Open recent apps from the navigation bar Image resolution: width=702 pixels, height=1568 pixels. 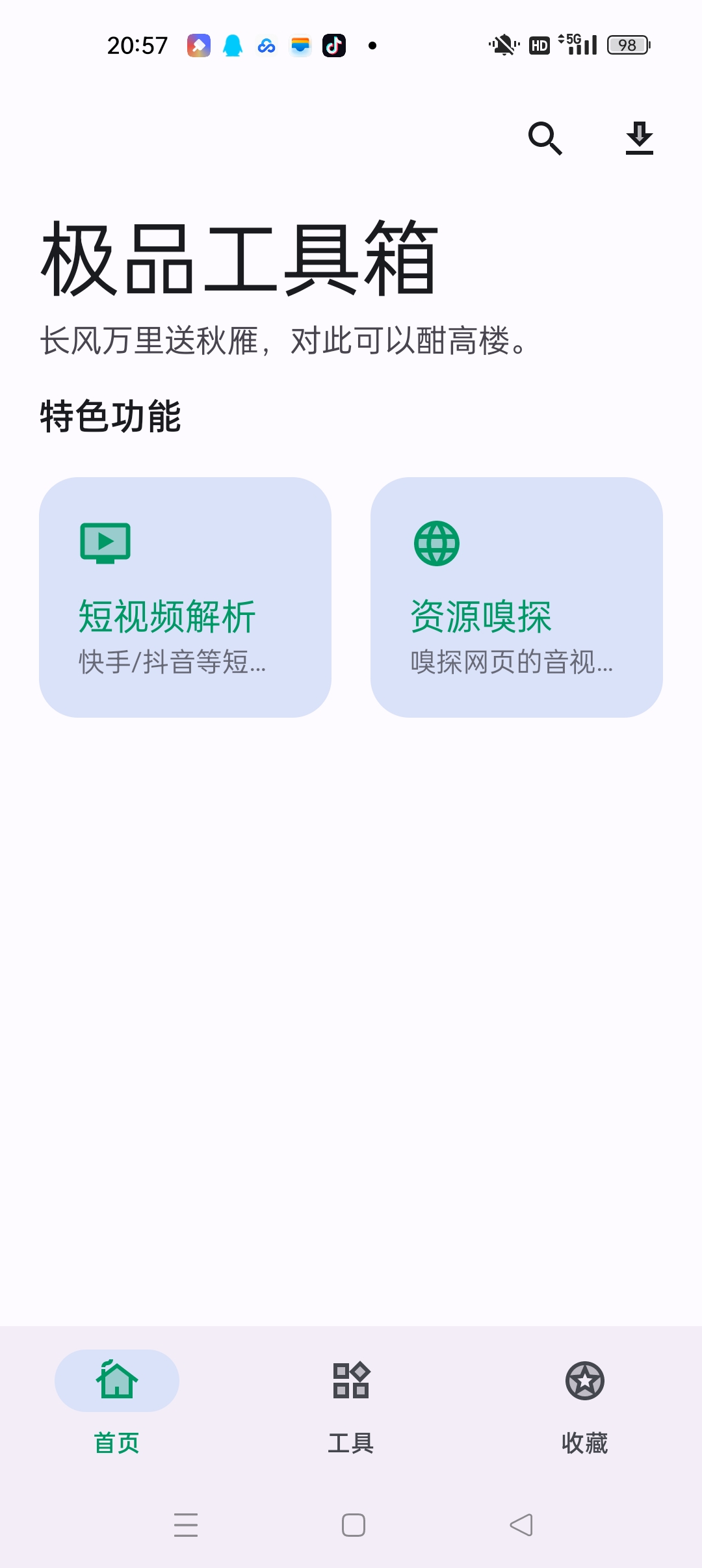point(186,1525)
